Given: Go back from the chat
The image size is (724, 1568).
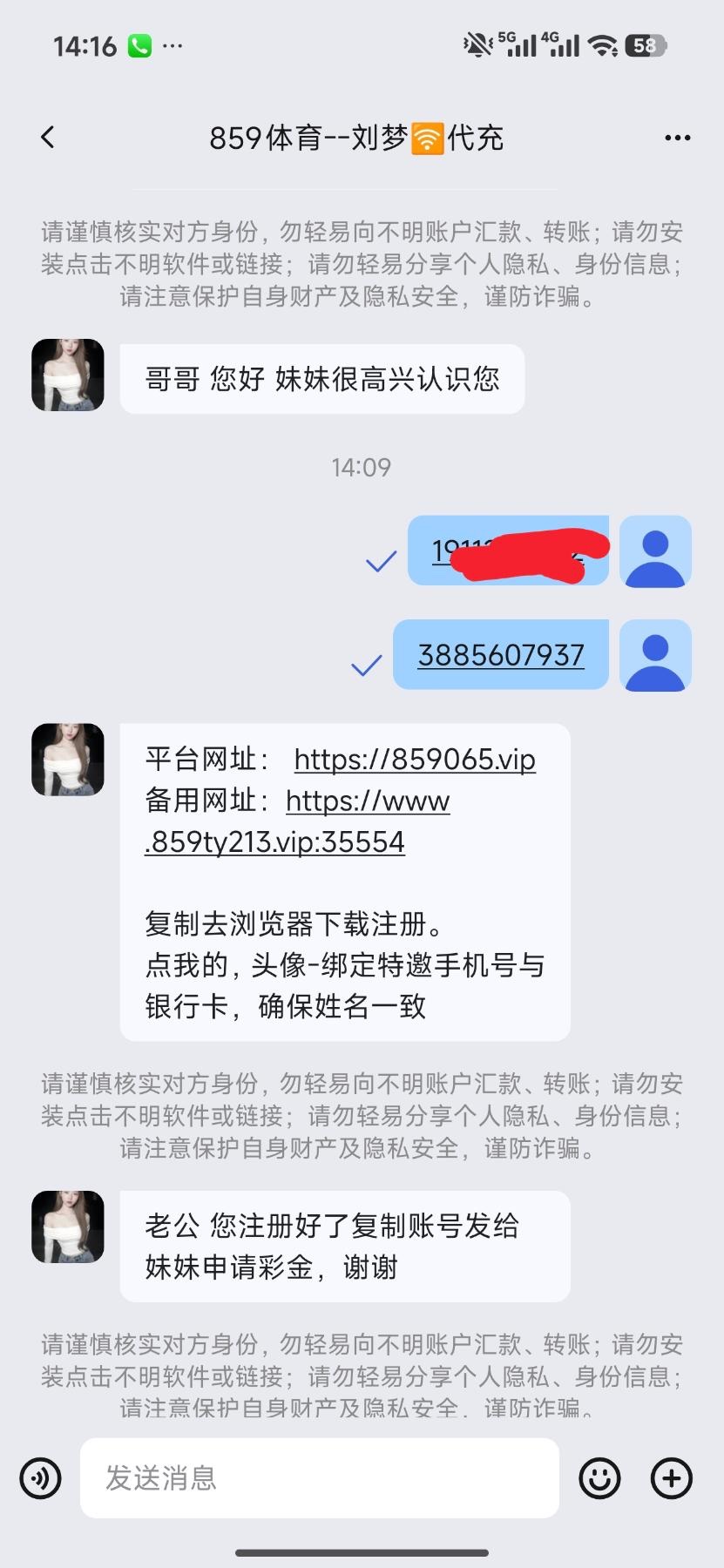Looking at the screenshot, I should (48, 137).
